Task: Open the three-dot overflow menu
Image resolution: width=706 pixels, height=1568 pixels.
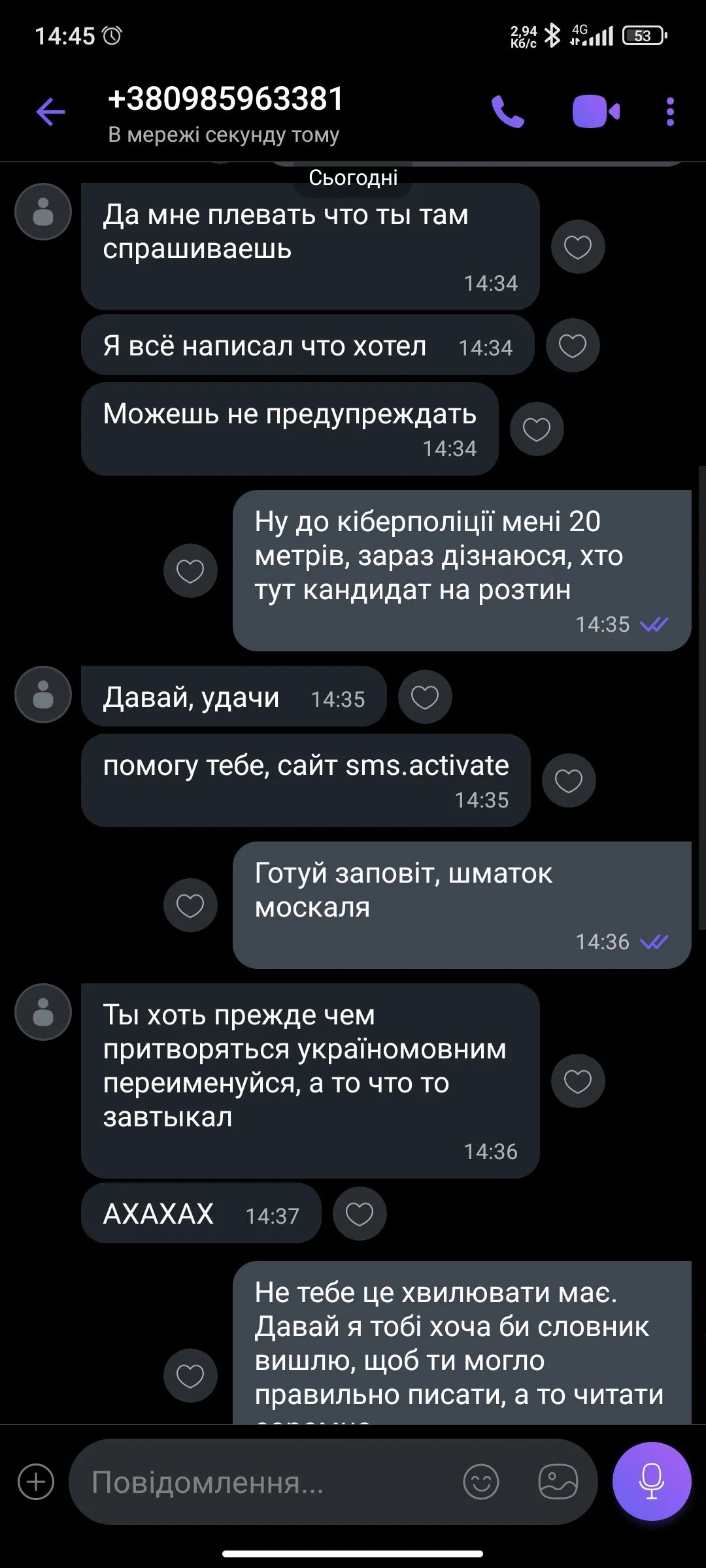Action: click(670, 112)
